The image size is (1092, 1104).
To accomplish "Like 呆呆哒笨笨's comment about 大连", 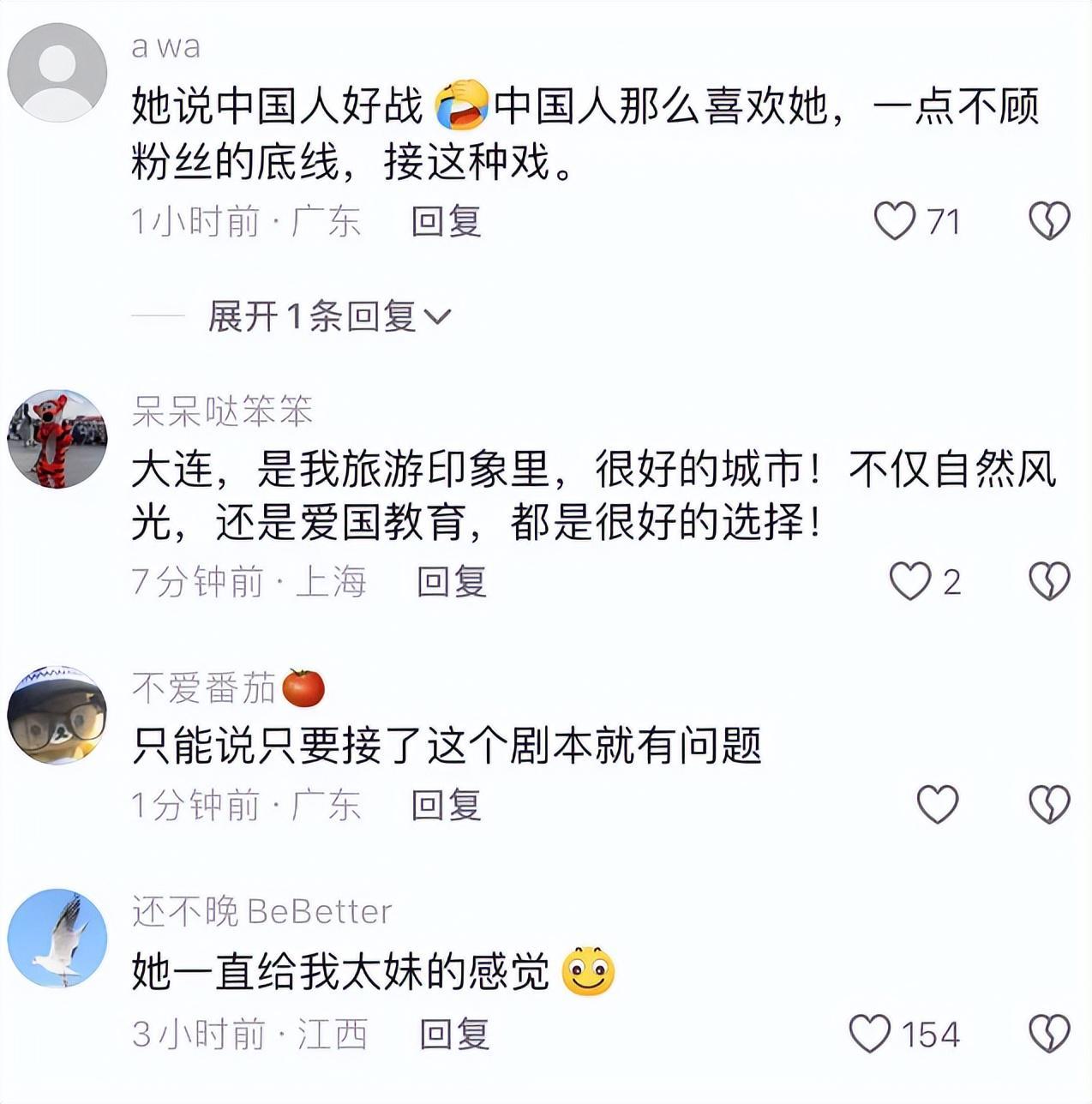I will tap(910, 582).
